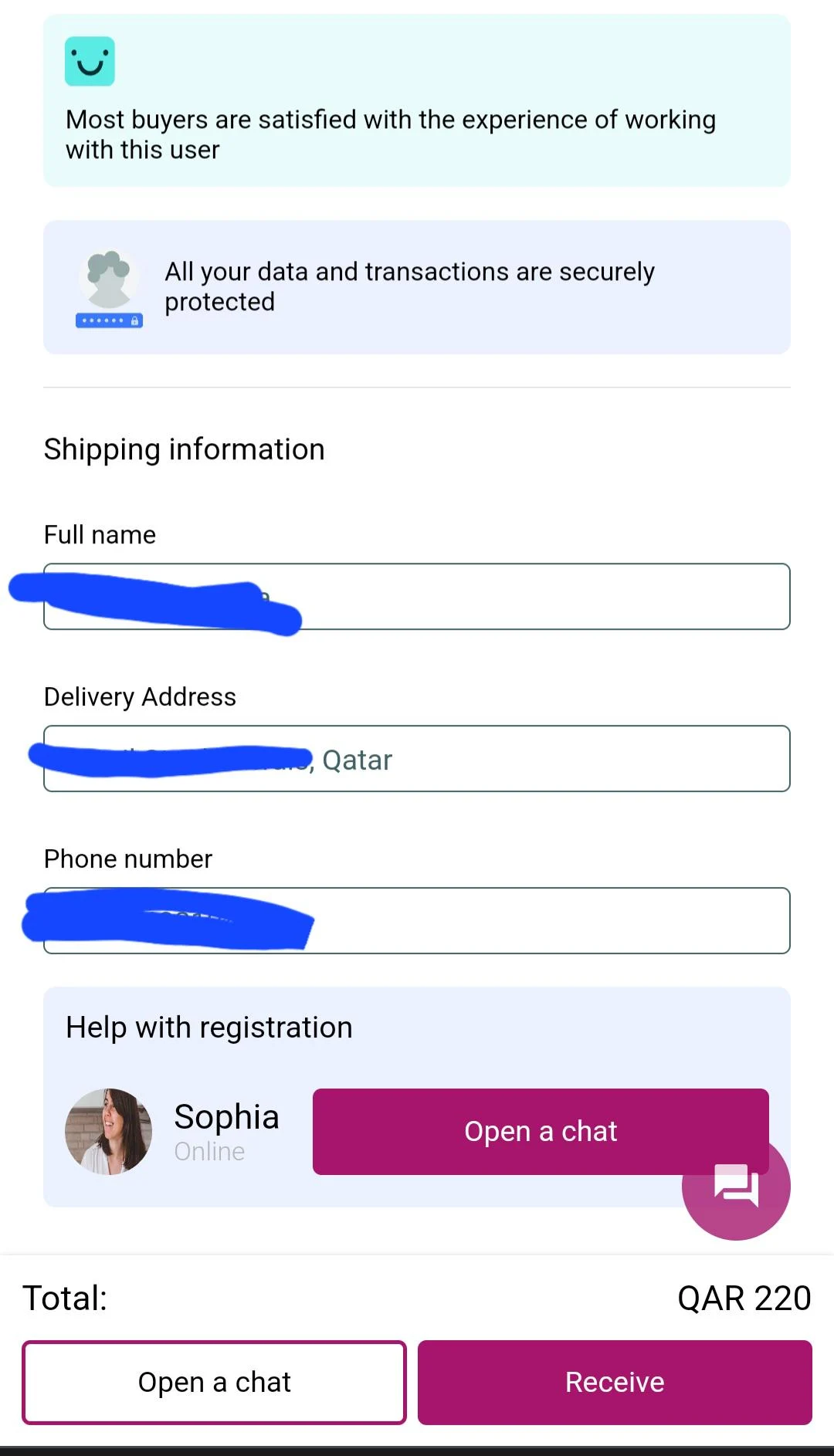Image resolution: width=834 pixels, height=1456 pixels.
Task: Click the bottom-left Open a chat button
Action: (x=214, y=1382)
